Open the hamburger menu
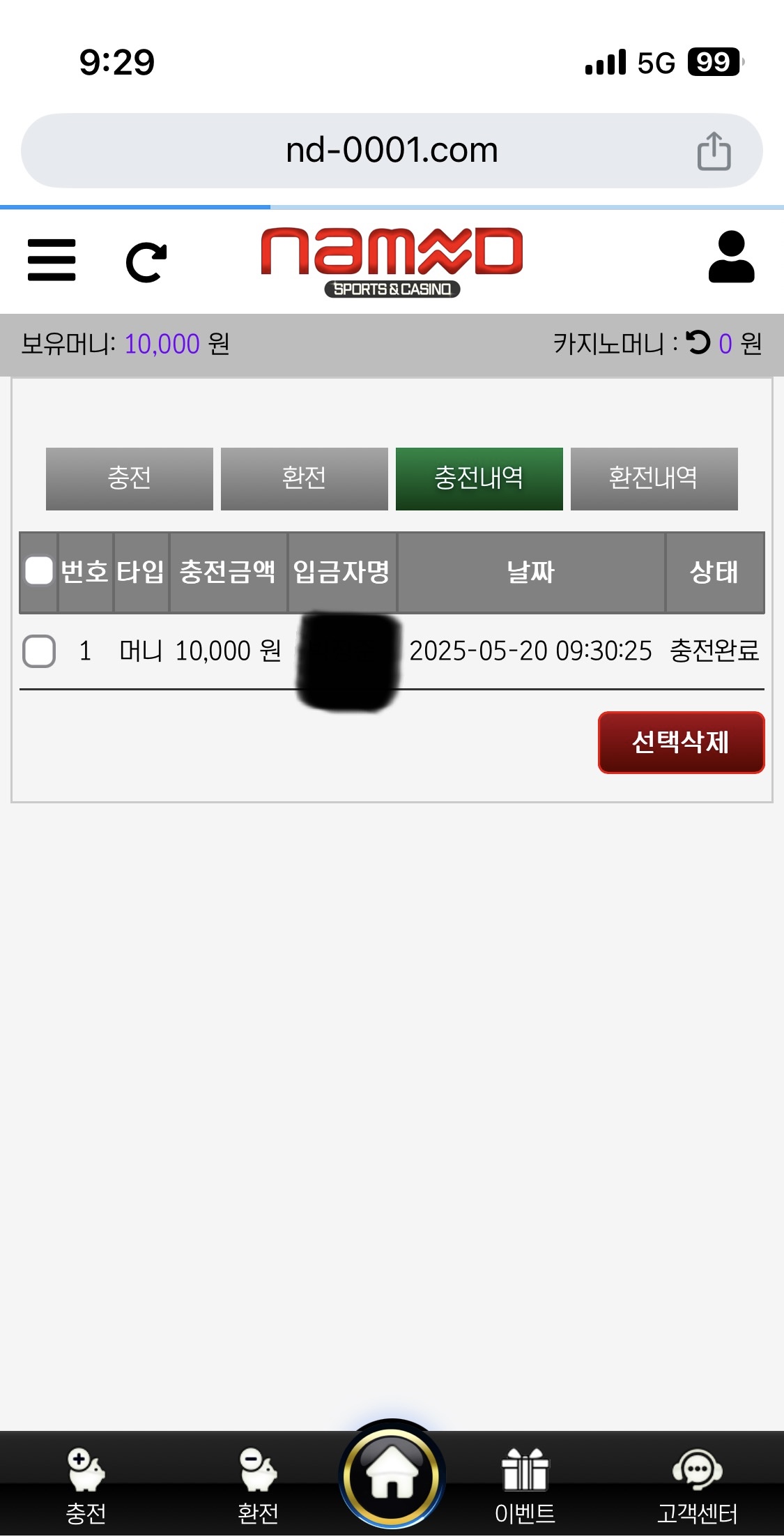 (x=52, y=260)
